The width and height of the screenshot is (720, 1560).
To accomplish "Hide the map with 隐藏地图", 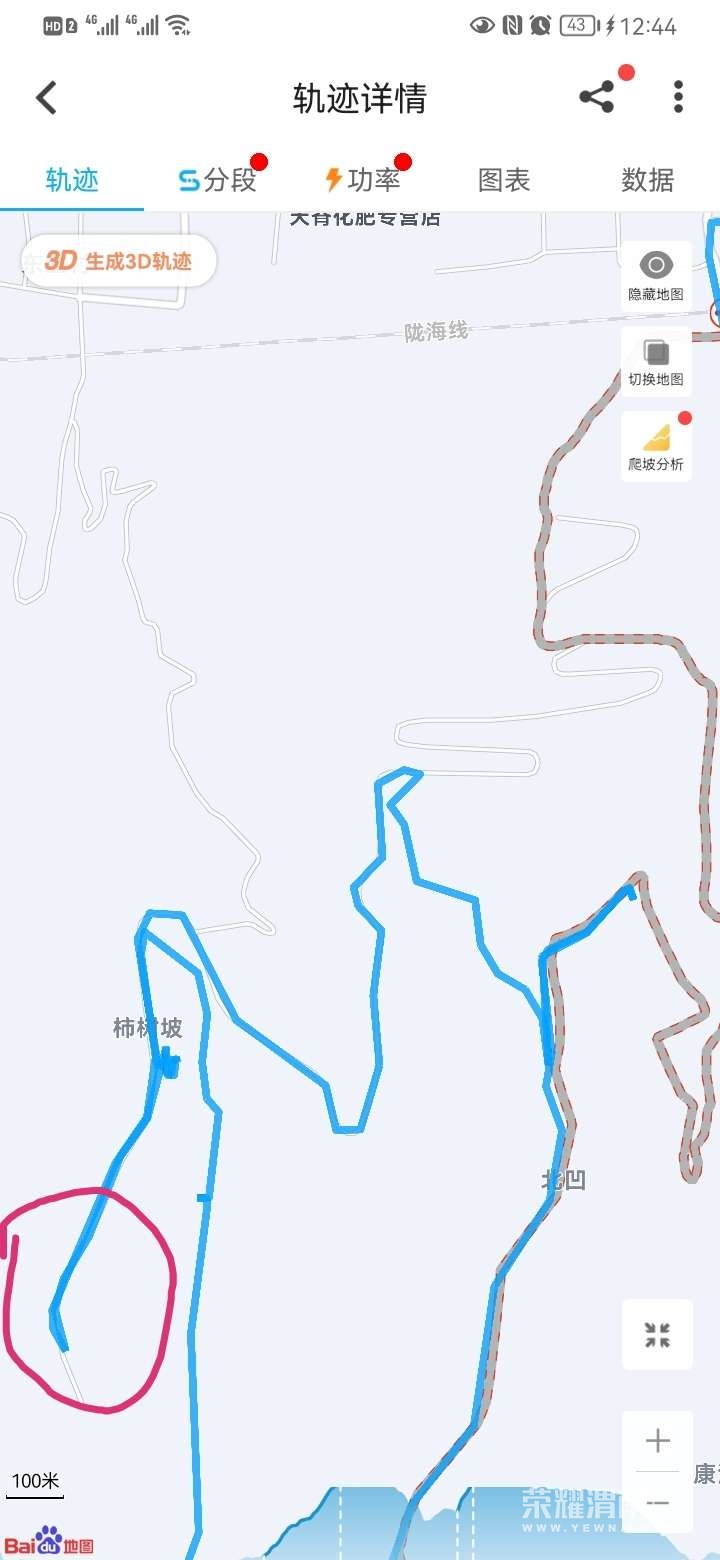I will [x=656, y=275].
